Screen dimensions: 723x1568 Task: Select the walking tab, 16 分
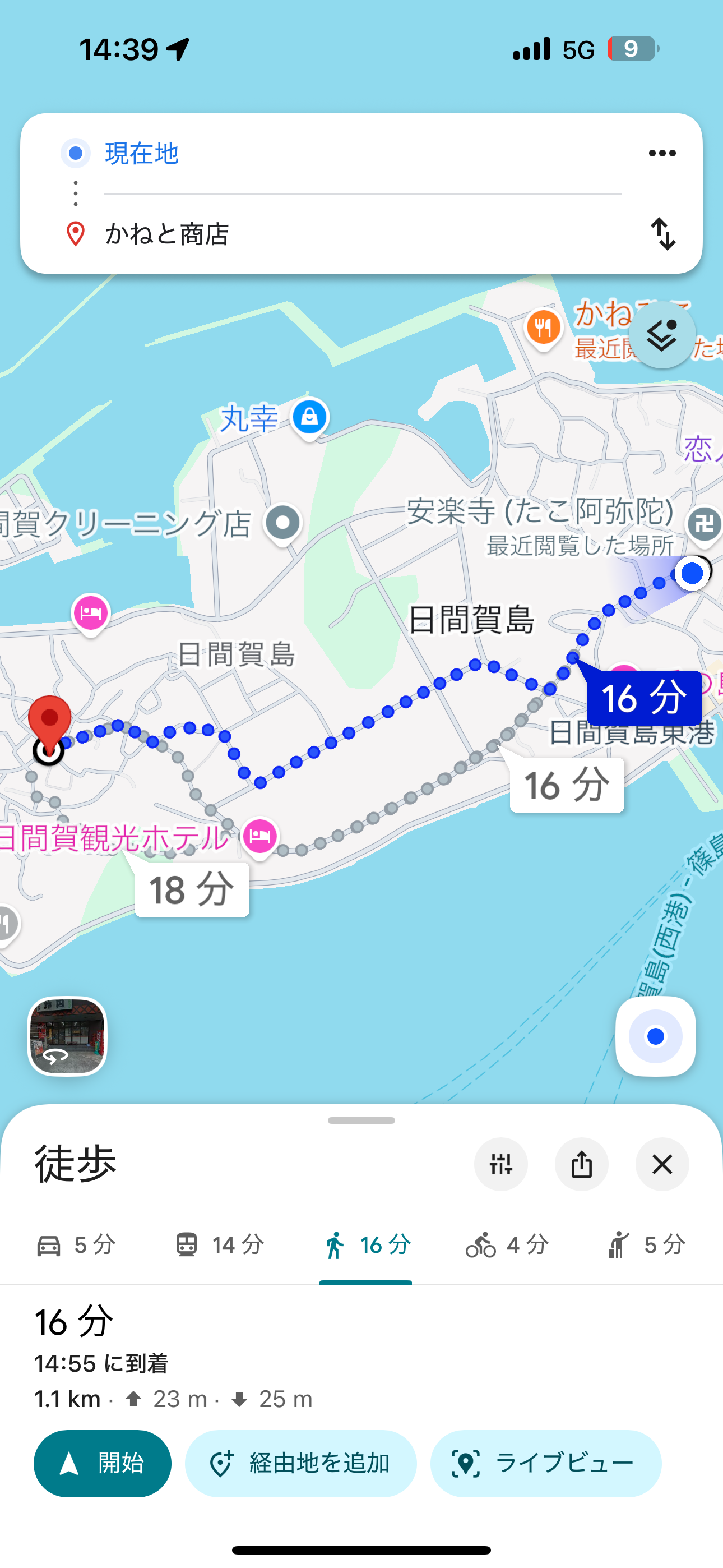click(x=366, y=1246)
